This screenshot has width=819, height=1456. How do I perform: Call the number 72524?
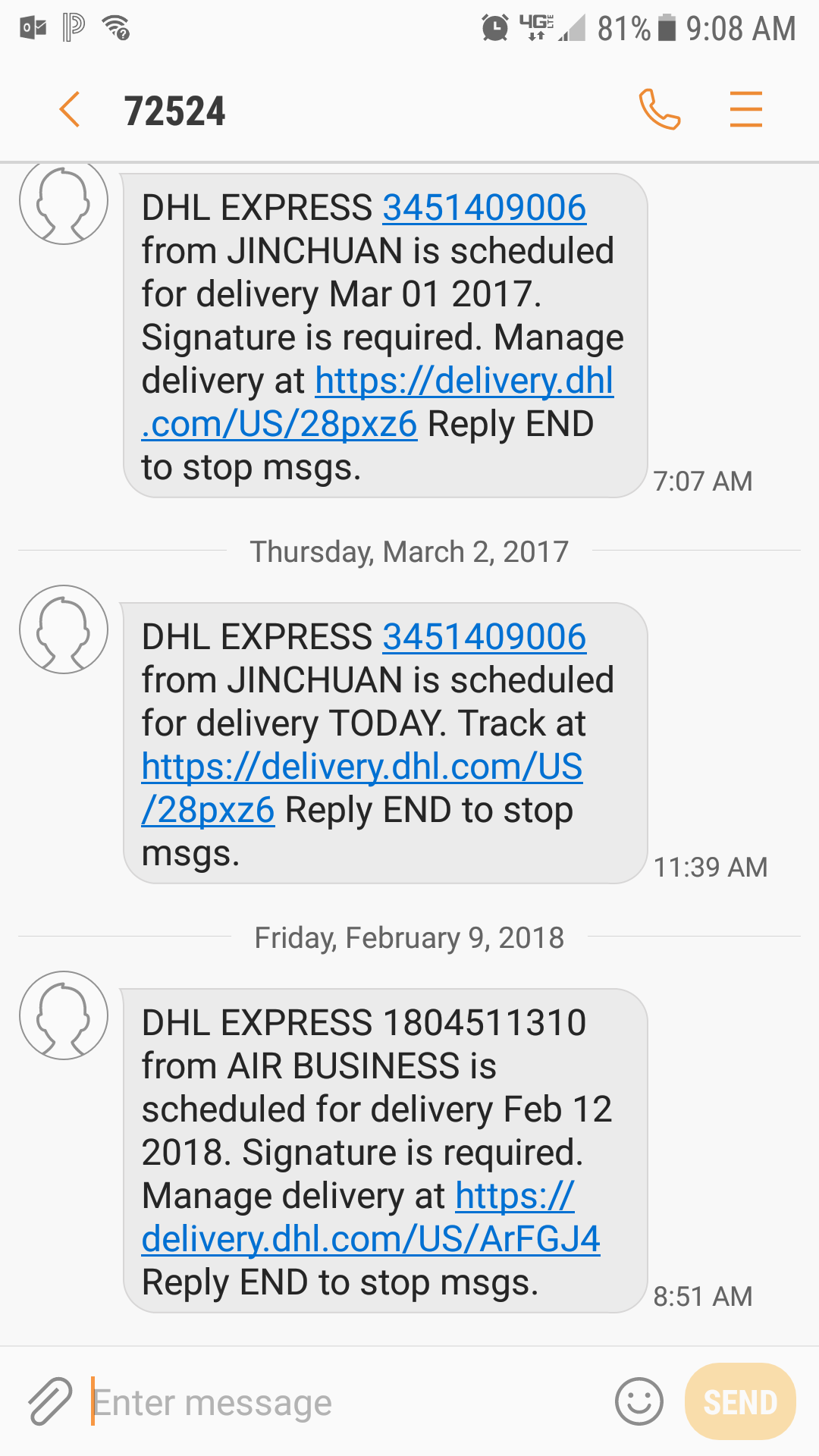click(x=660, y=109)
